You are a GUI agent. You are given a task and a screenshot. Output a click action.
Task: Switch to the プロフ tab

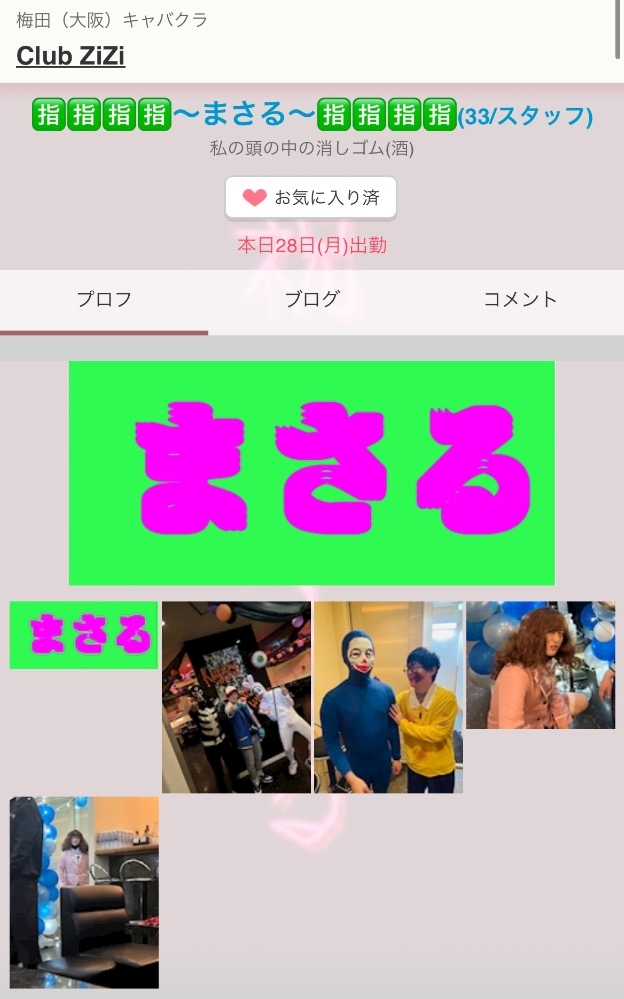104,301
